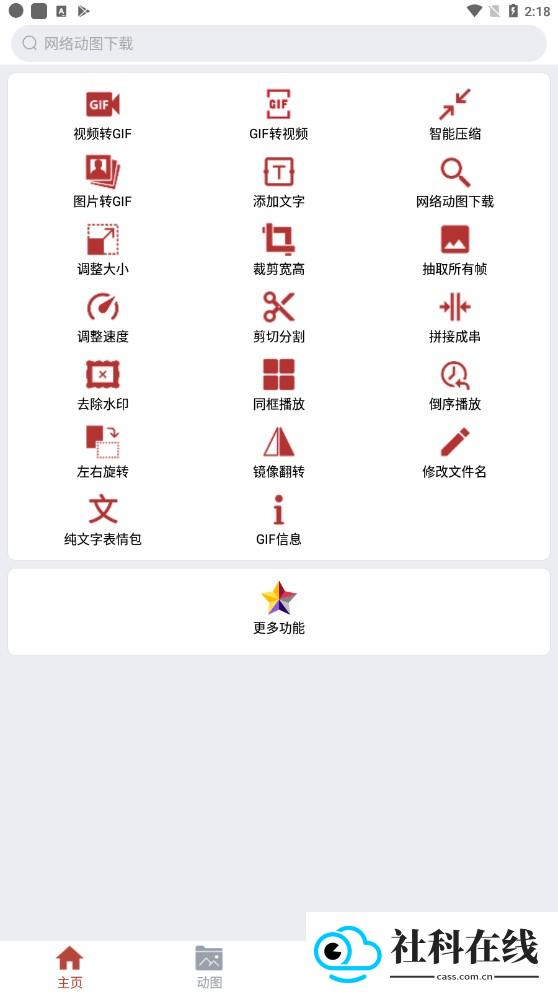Select GIF转视频 converter
Image resolution: width=558 pixels, height=992 pixels.
coord(278,115)
